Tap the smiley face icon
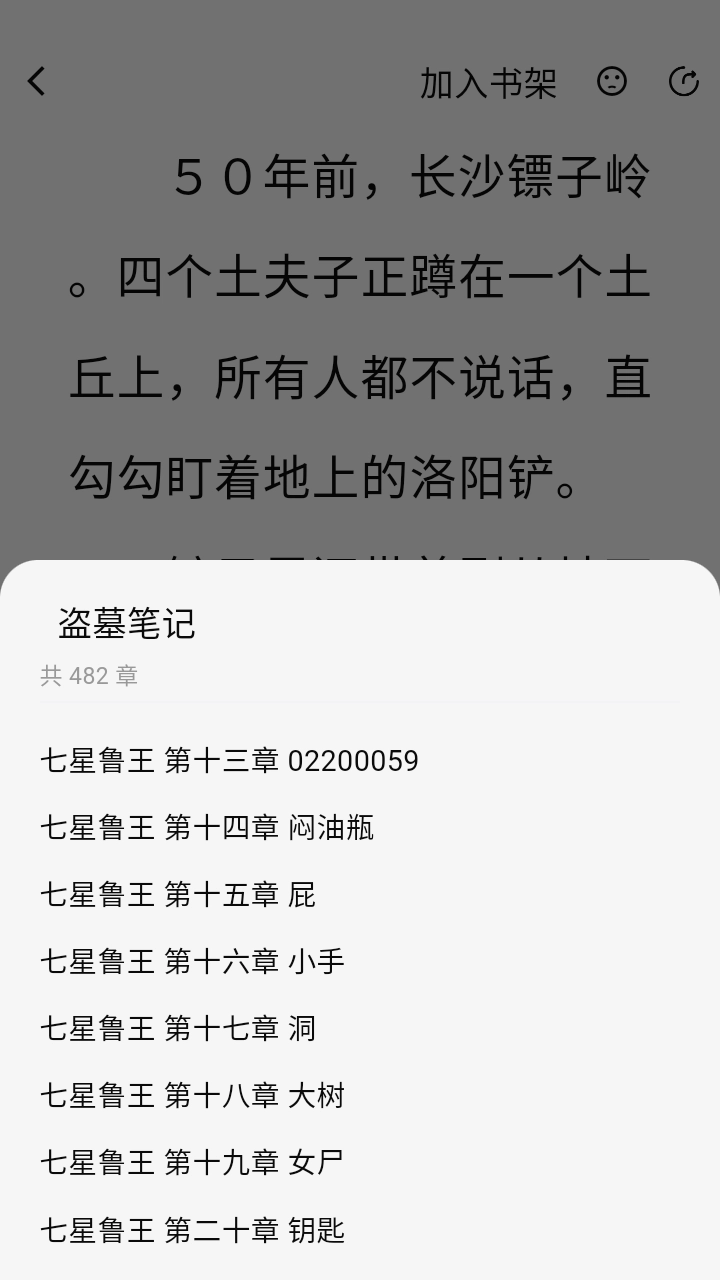This screenshot has height=1280, width=720. [x=612, y=82]
